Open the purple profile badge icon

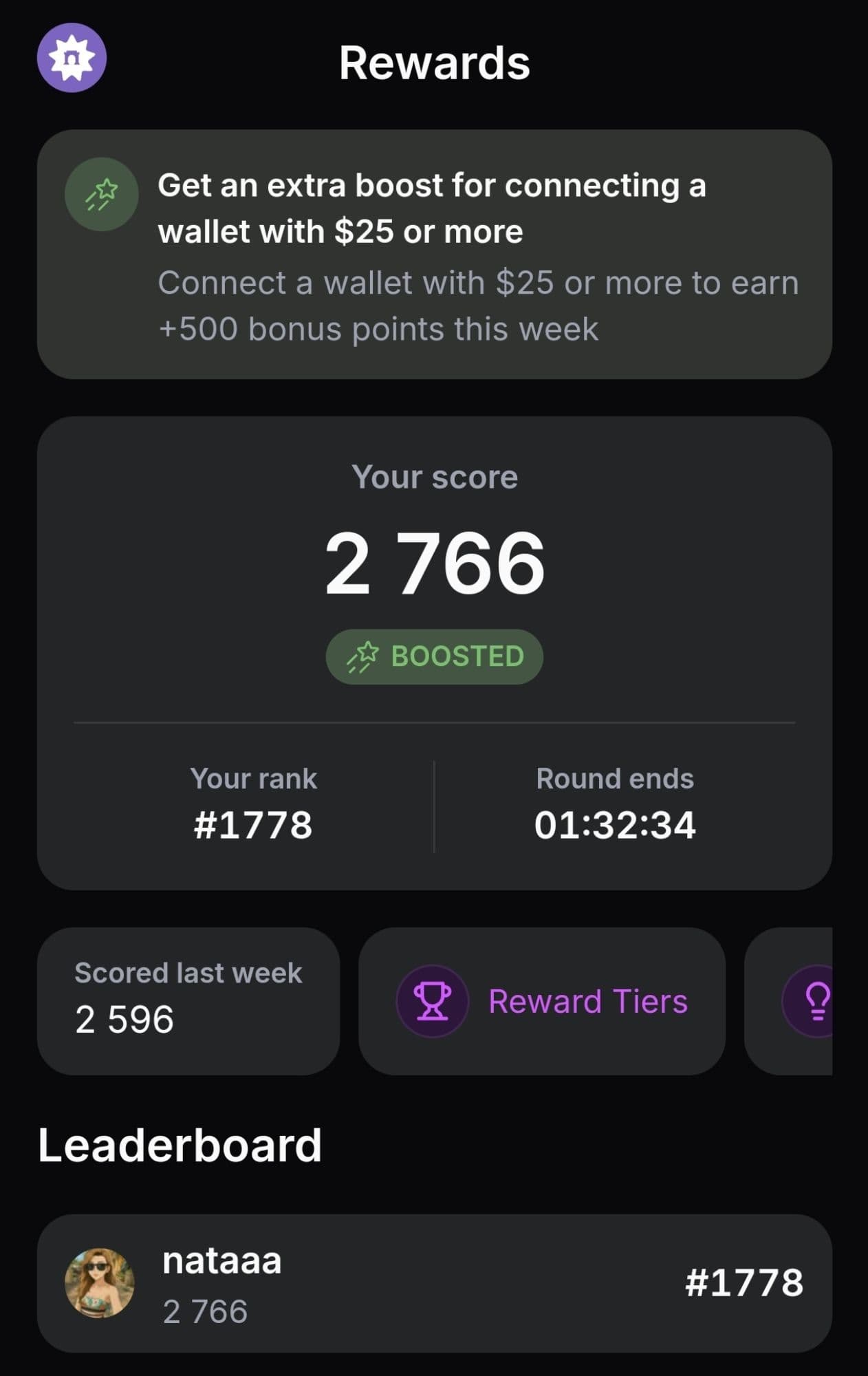click(x=72, y=58)
